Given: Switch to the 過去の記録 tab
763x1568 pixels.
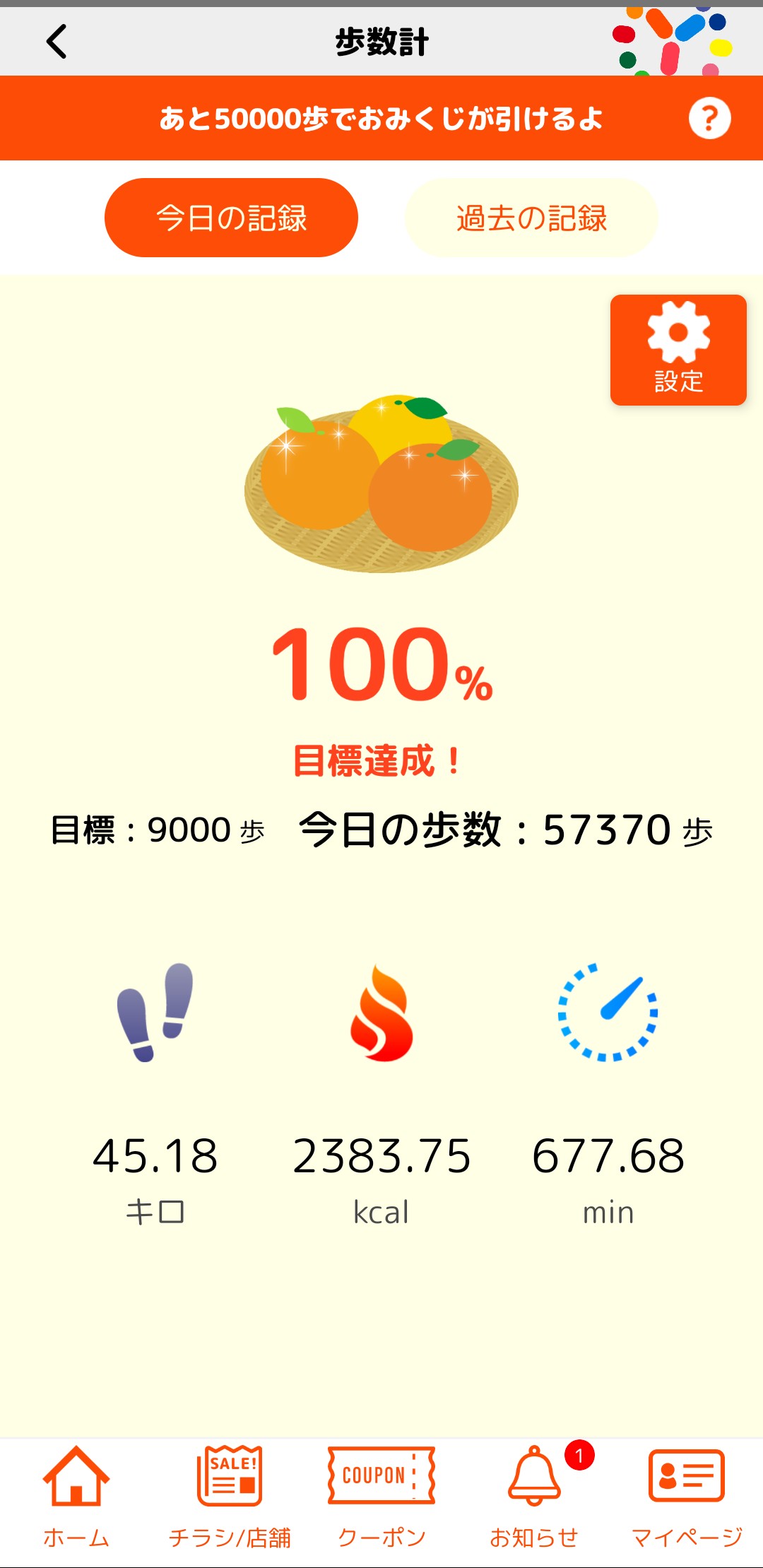Looking at the screenshot, I should pyautogui.click(x=531, y=218).
